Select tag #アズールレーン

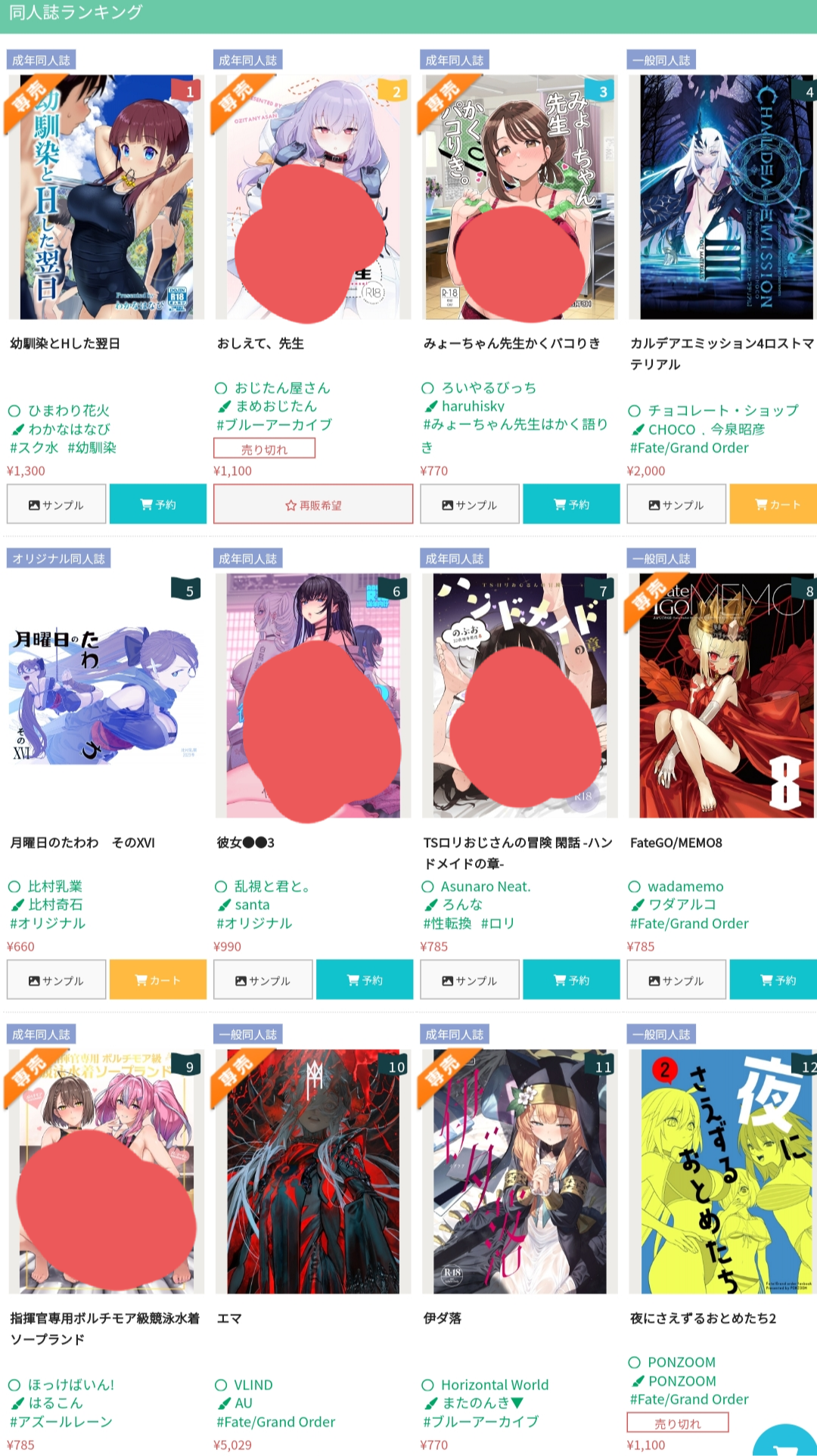coord(61,1421)
